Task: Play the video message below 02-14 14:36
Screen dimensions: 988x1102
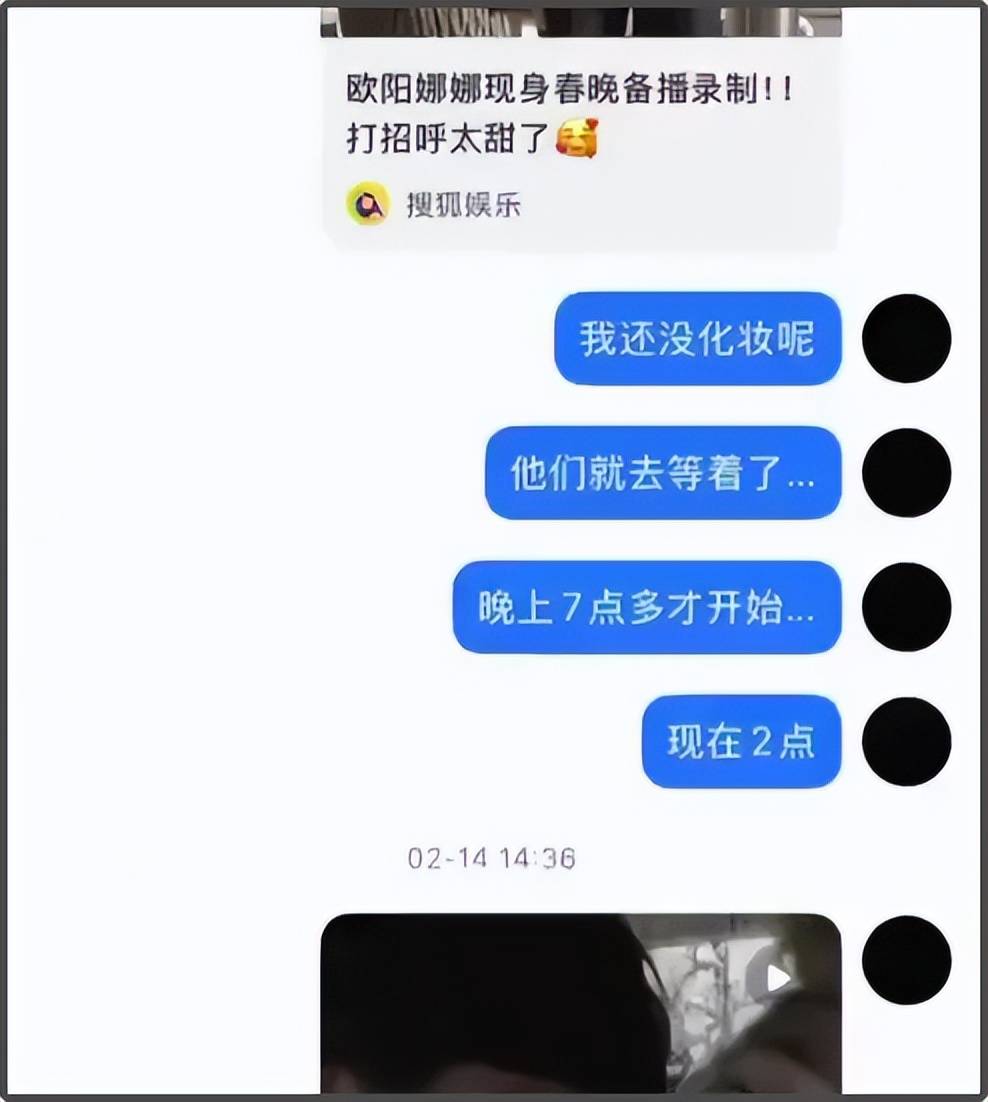Action: 777,978
